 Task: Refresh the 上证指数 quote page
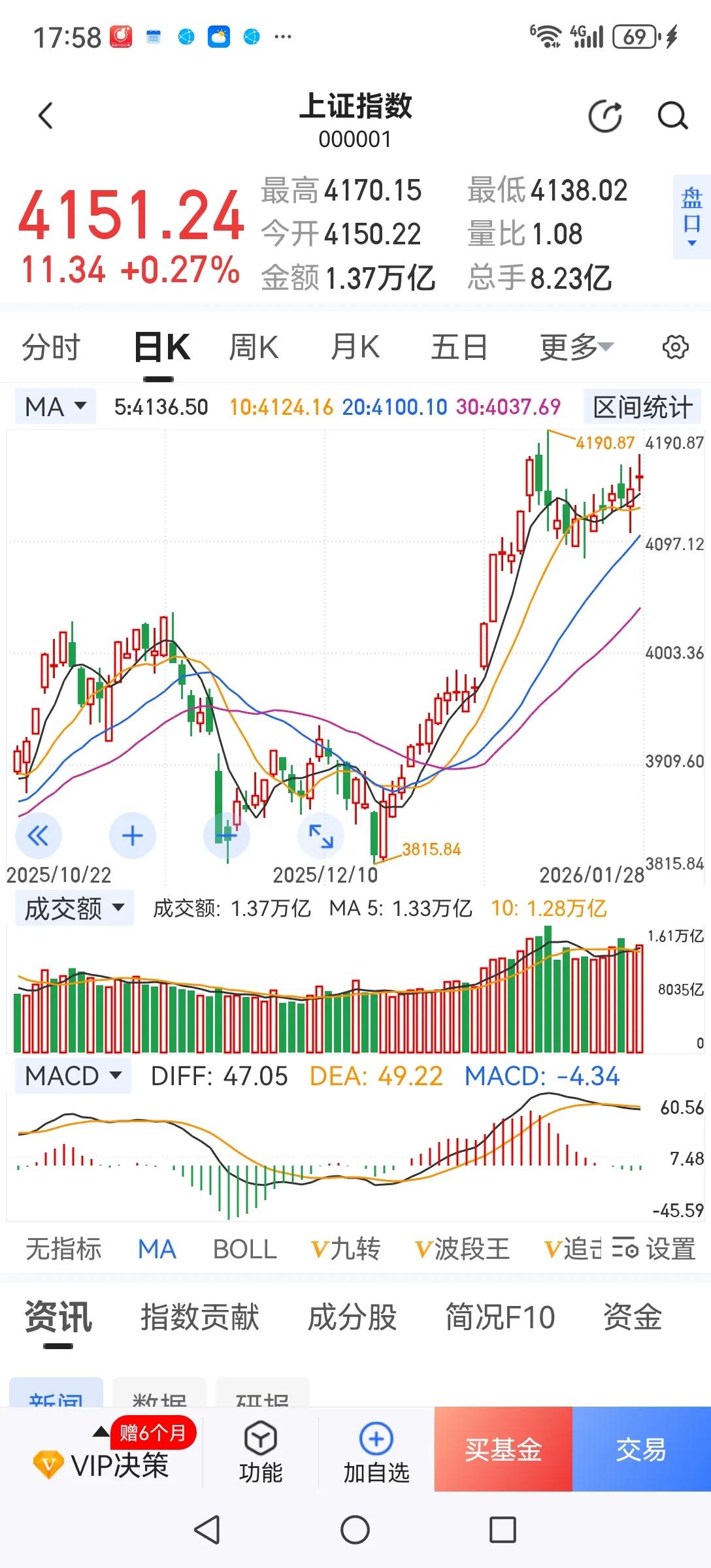pyautogui.click(x=604, y=116)
